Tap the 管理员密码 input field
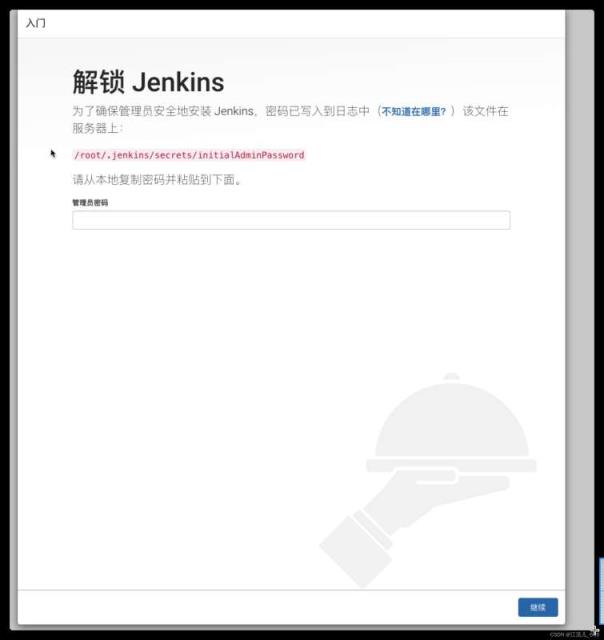 coord(290,220)
